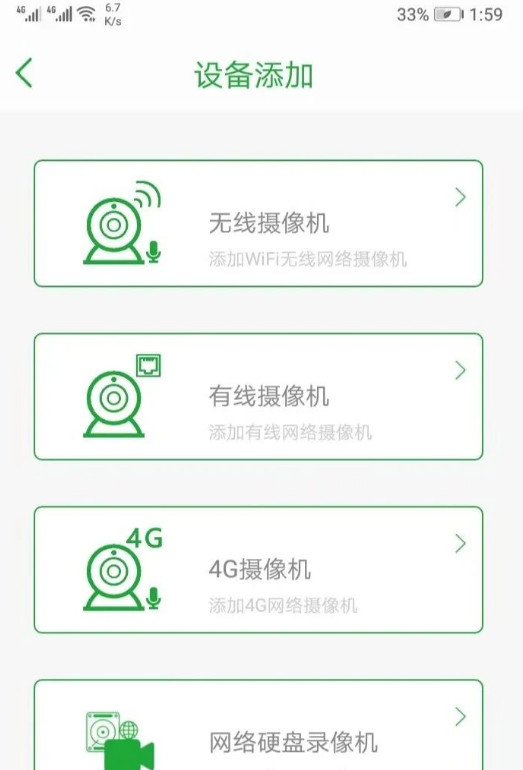Choose the 4G摄像机 card
This screenshot has width=523, height=770.
(x=258, y=570)
